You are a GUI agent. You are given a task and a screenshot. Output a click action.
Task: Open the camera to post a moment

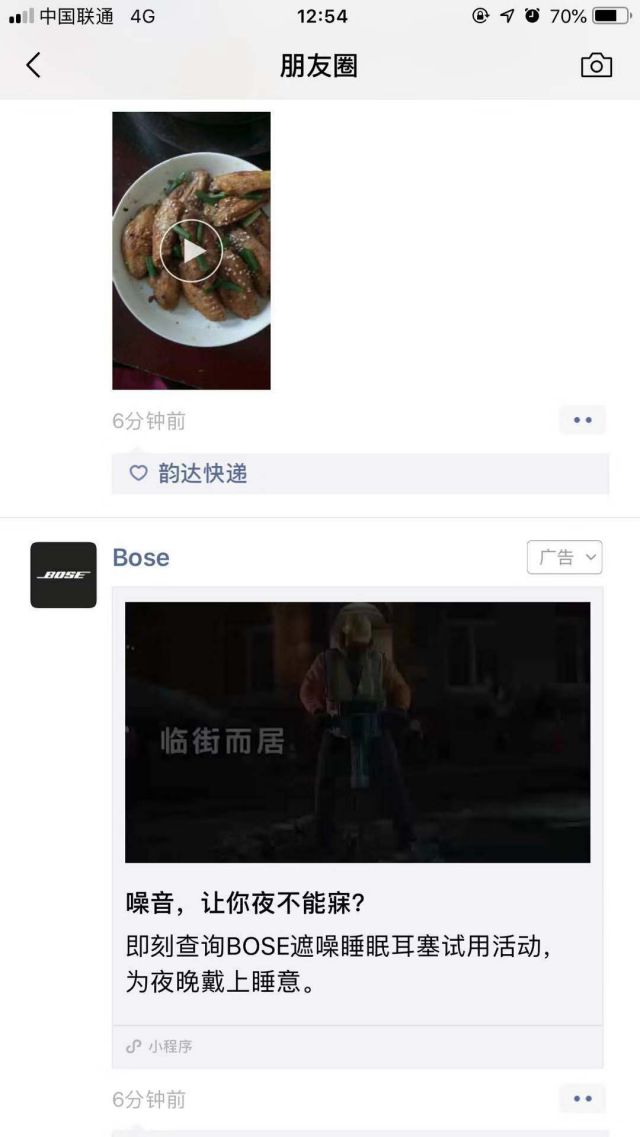click(596, 66)
